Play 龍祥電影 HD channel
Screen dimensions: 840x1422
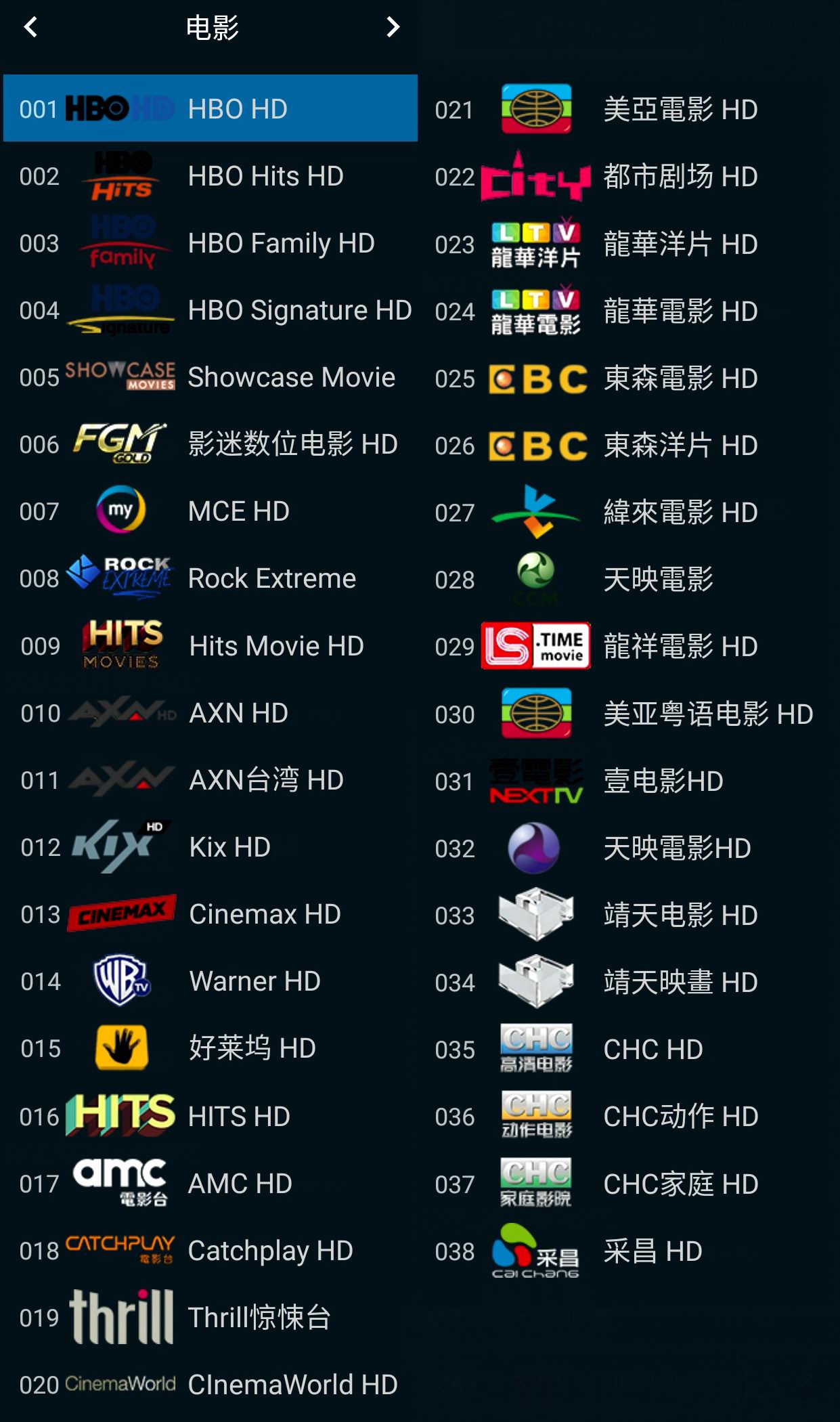point(626,647)
